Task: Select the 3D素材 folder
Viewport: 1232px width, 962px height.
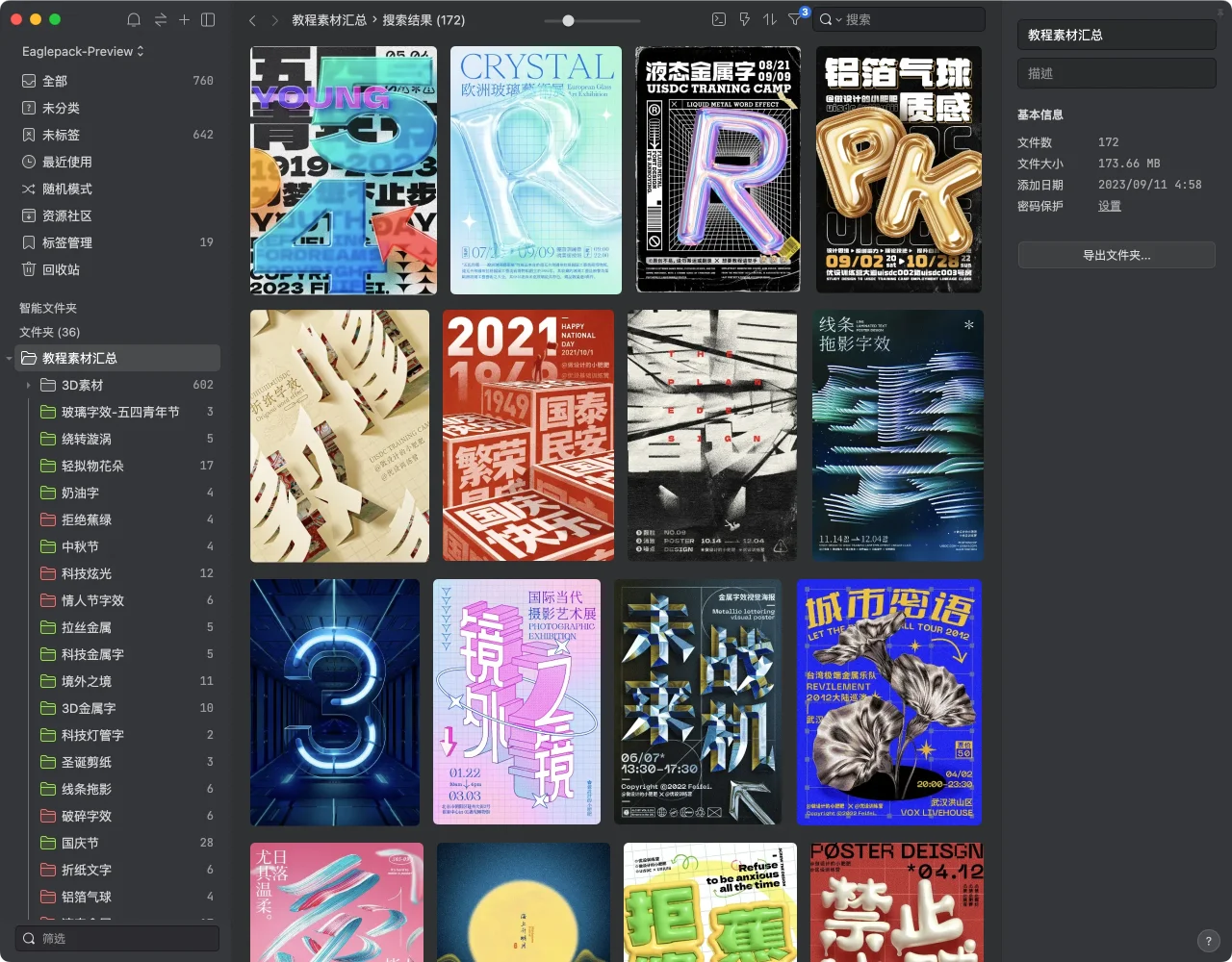Action: click(x=83, y=385)
